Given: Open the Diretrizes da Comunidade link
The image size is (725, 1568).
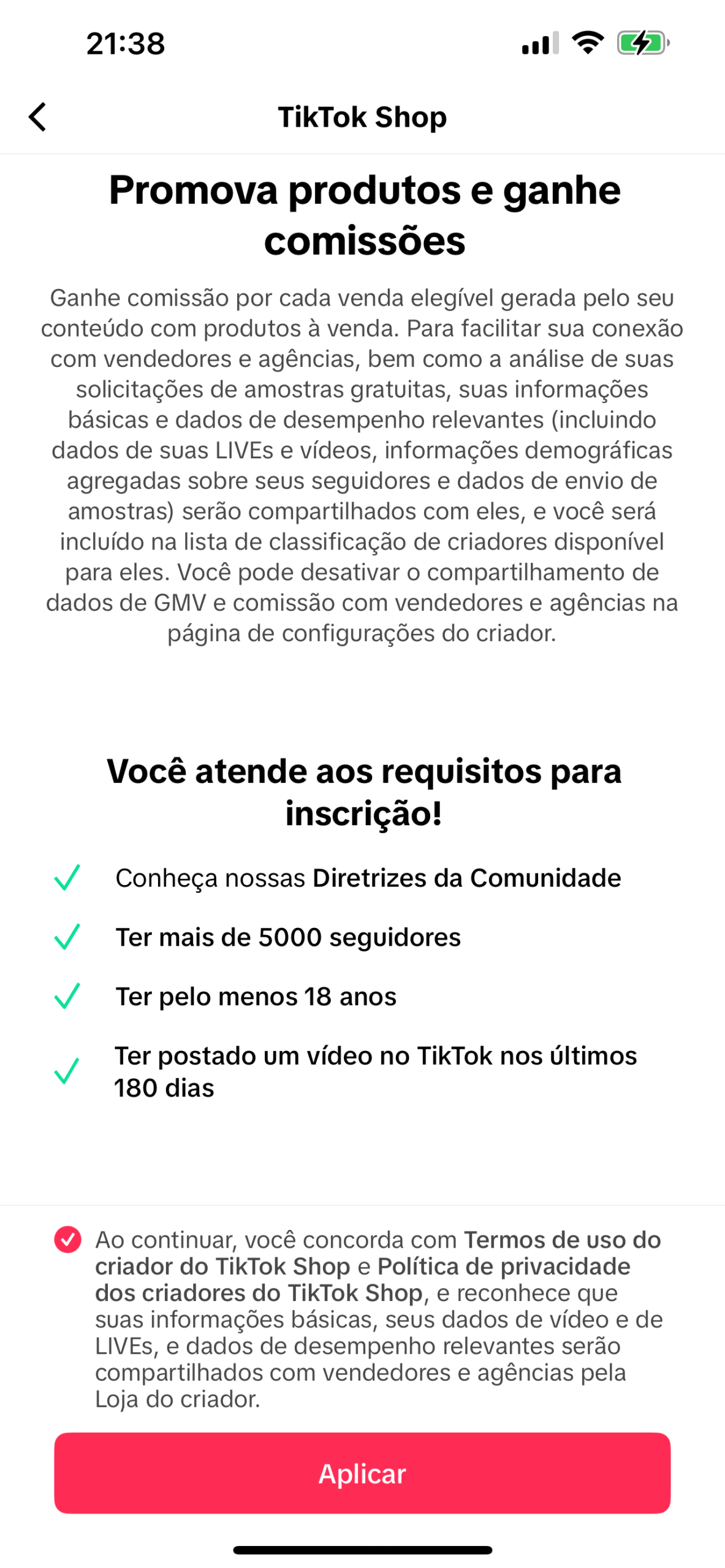Looking at the screenshot, I should click(x=466, y=878).
